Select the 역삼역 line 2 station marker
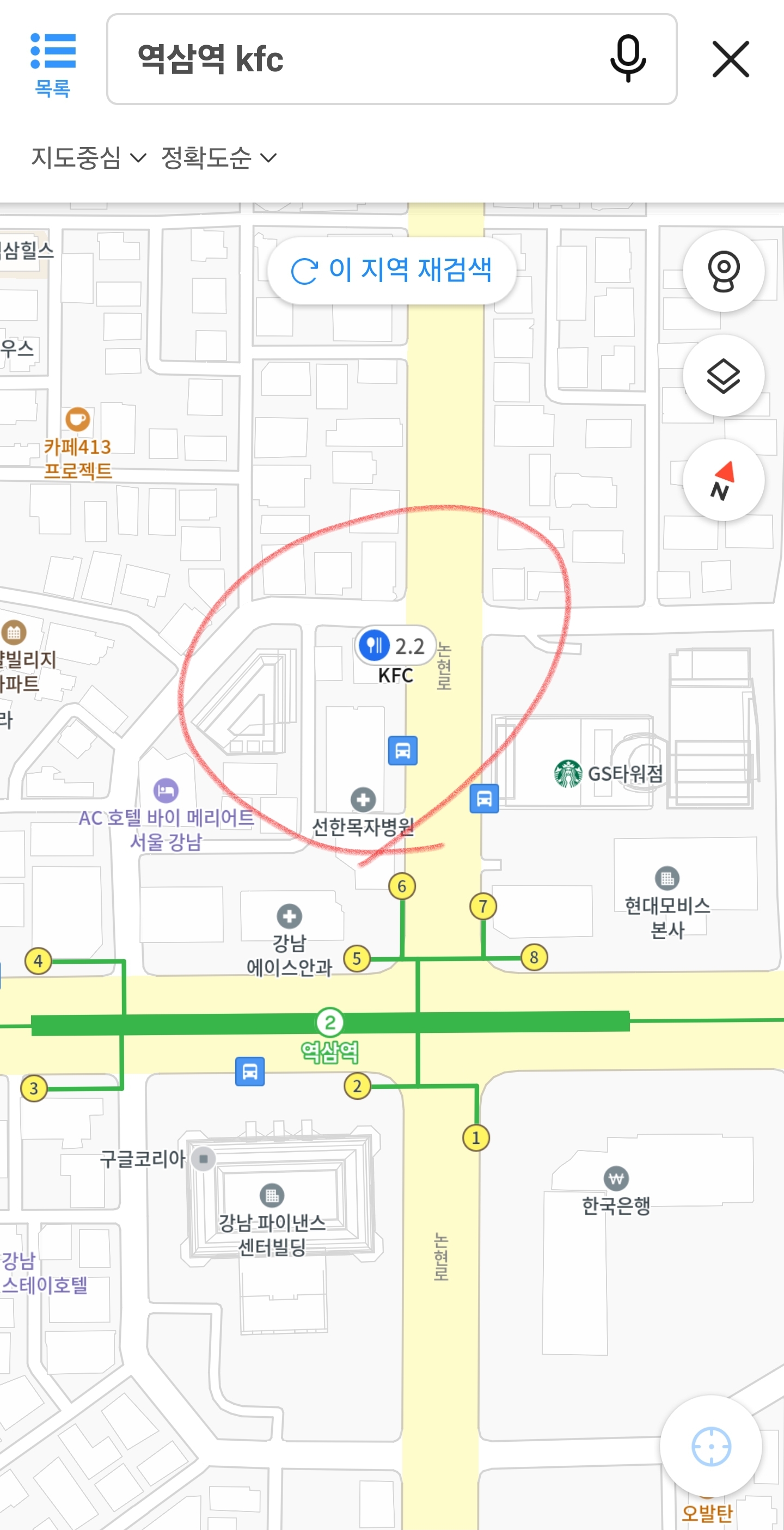Image resolution: width=784 pixels, height=1530 pixels. (330, 1023)
